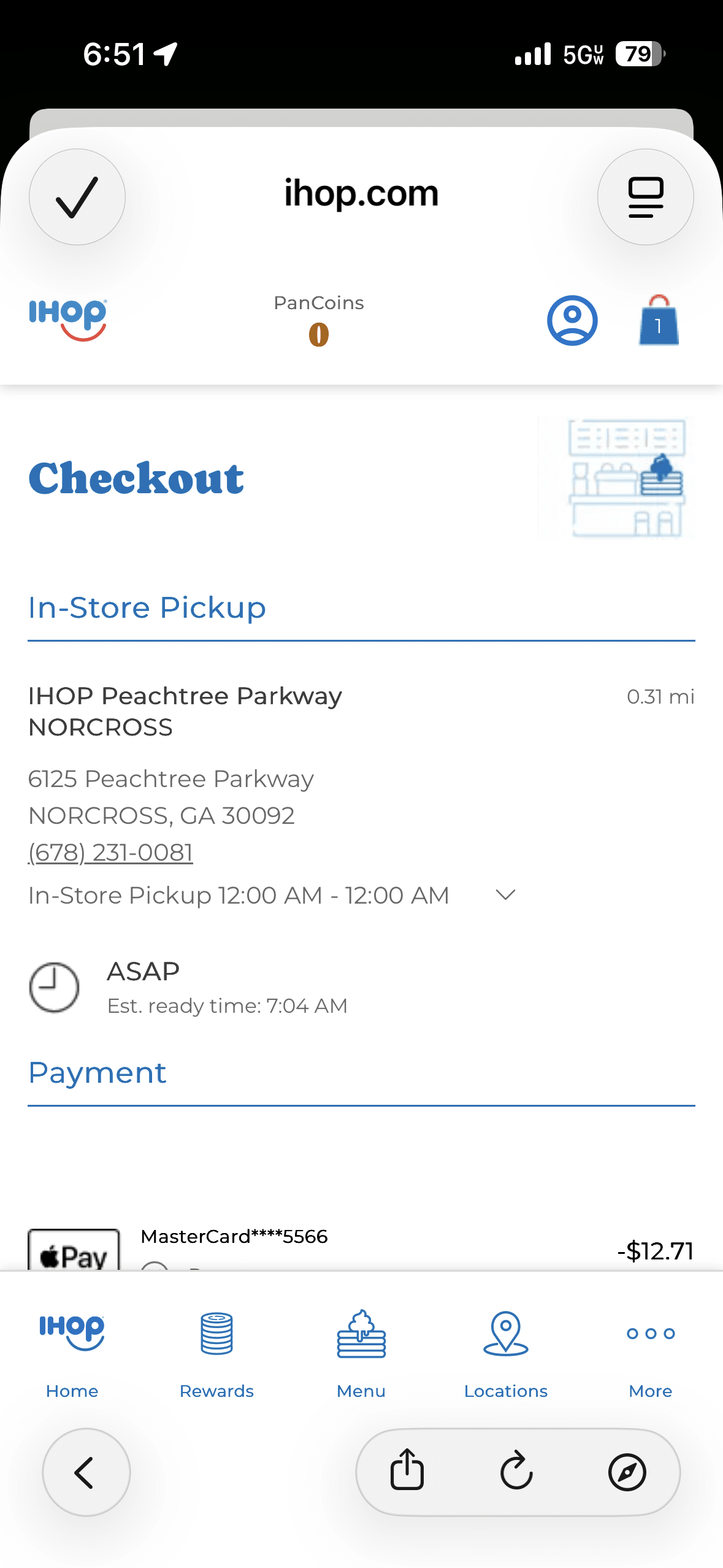
Task: Go to the Home tab
Action: point(72,1354)
